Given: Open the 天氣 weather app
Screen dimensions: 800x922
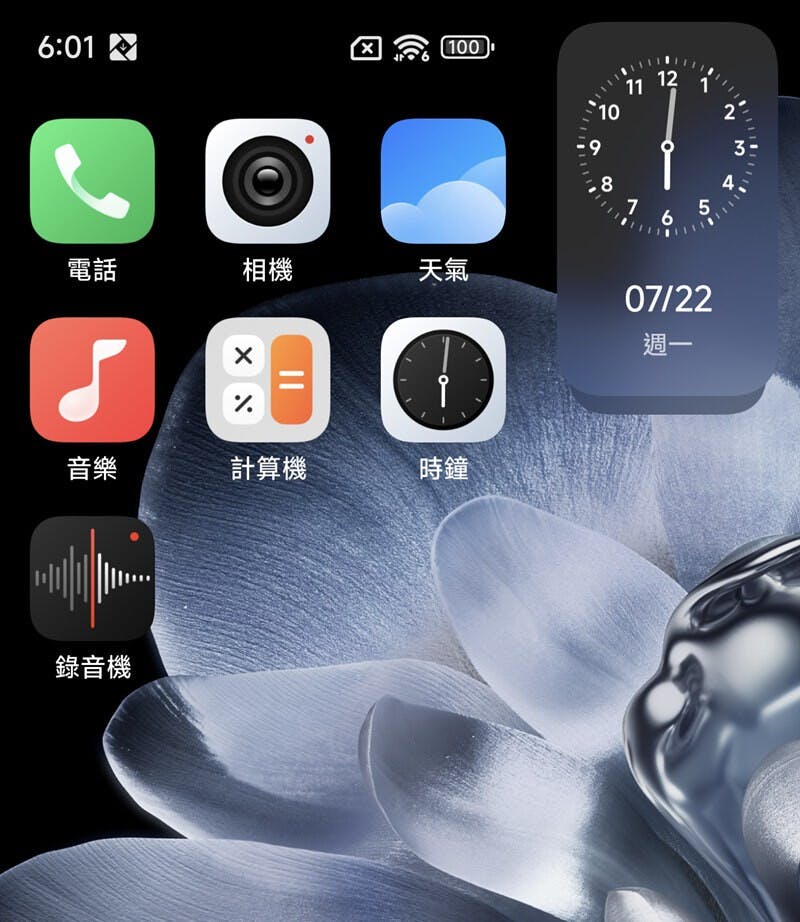Looking at the screenshot, I should (x=443, y=181).
